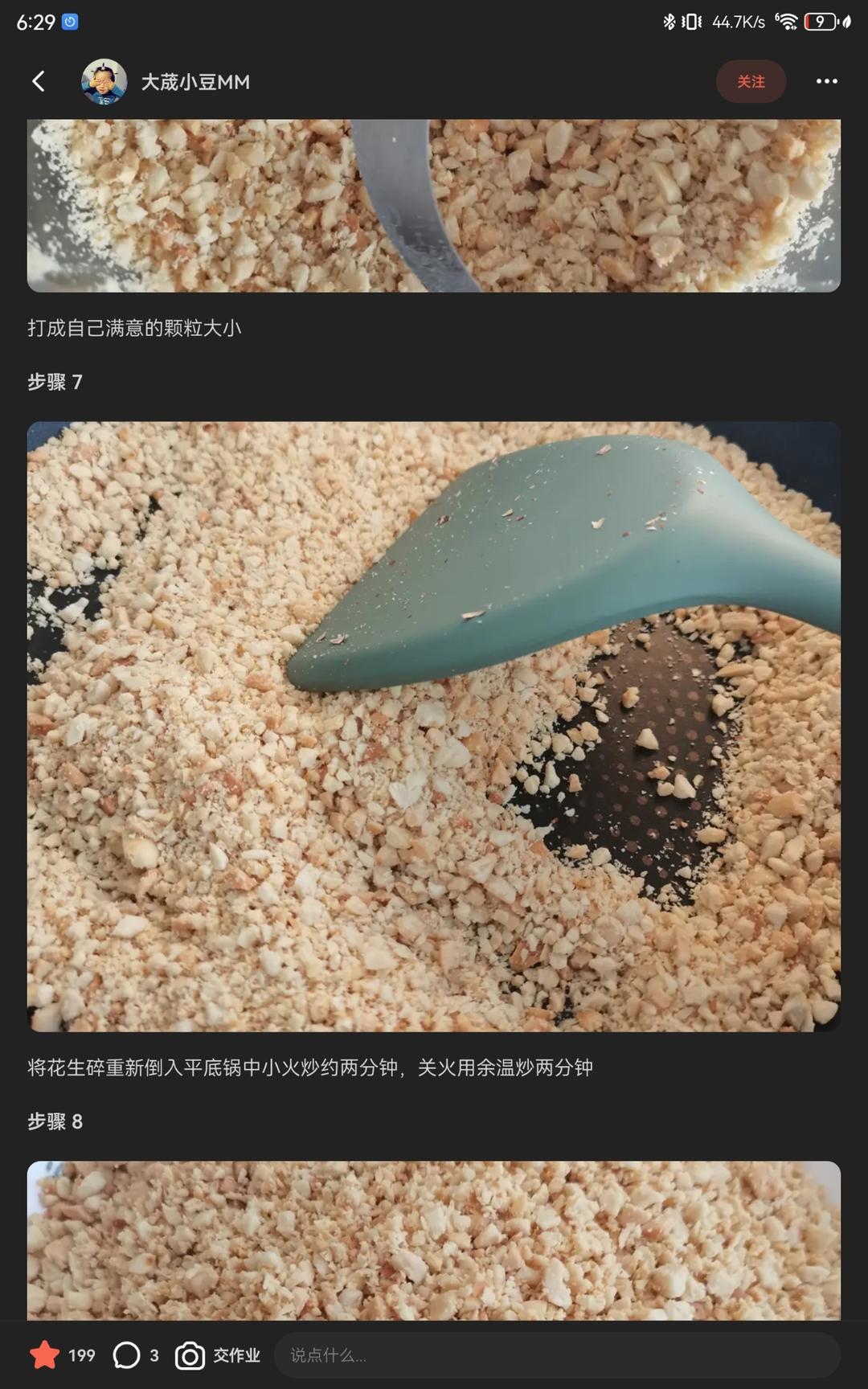Tap the Bluetooth icon in status bar
868x1389 pixels.
[667, 23]
